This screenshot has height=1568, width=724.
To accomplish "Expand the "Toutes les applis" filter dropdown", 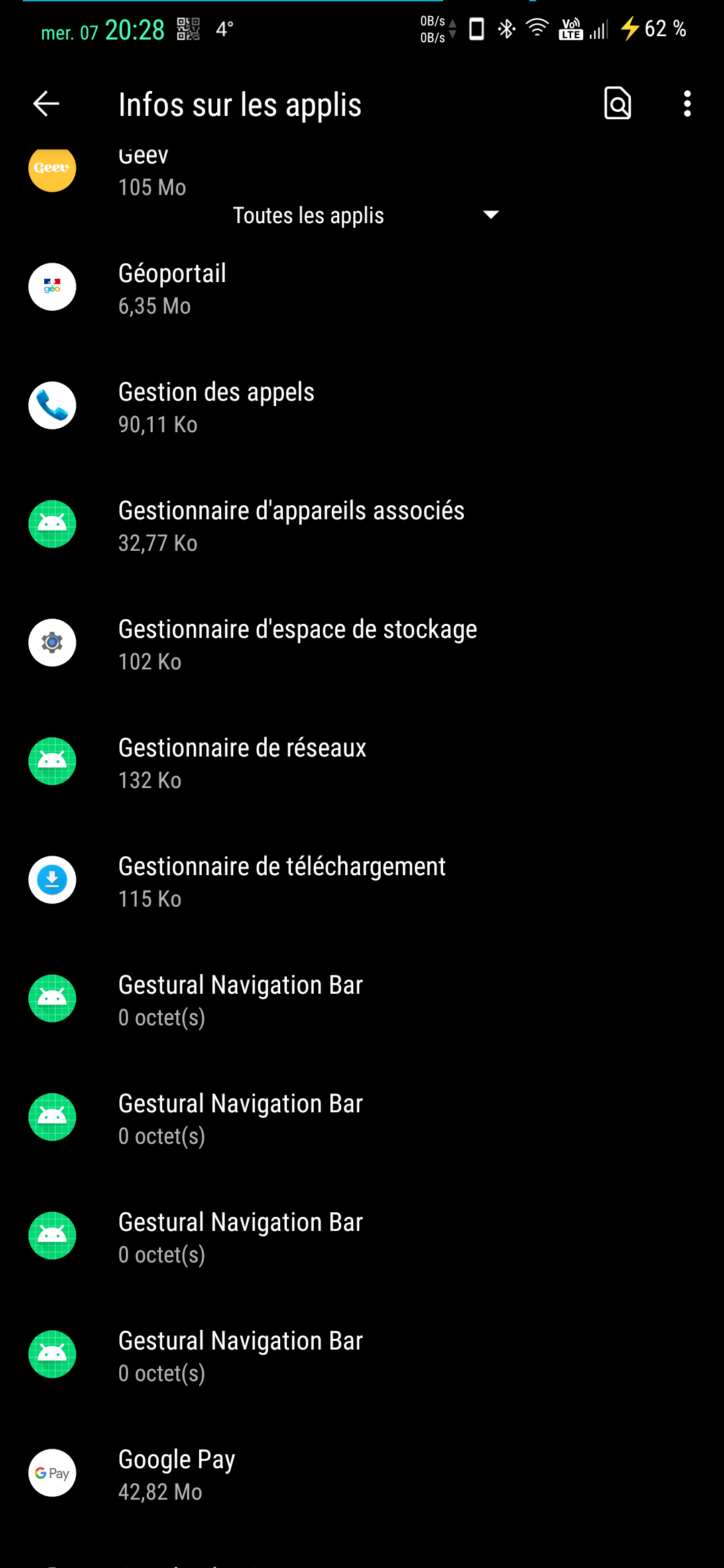I will point(365,215).
